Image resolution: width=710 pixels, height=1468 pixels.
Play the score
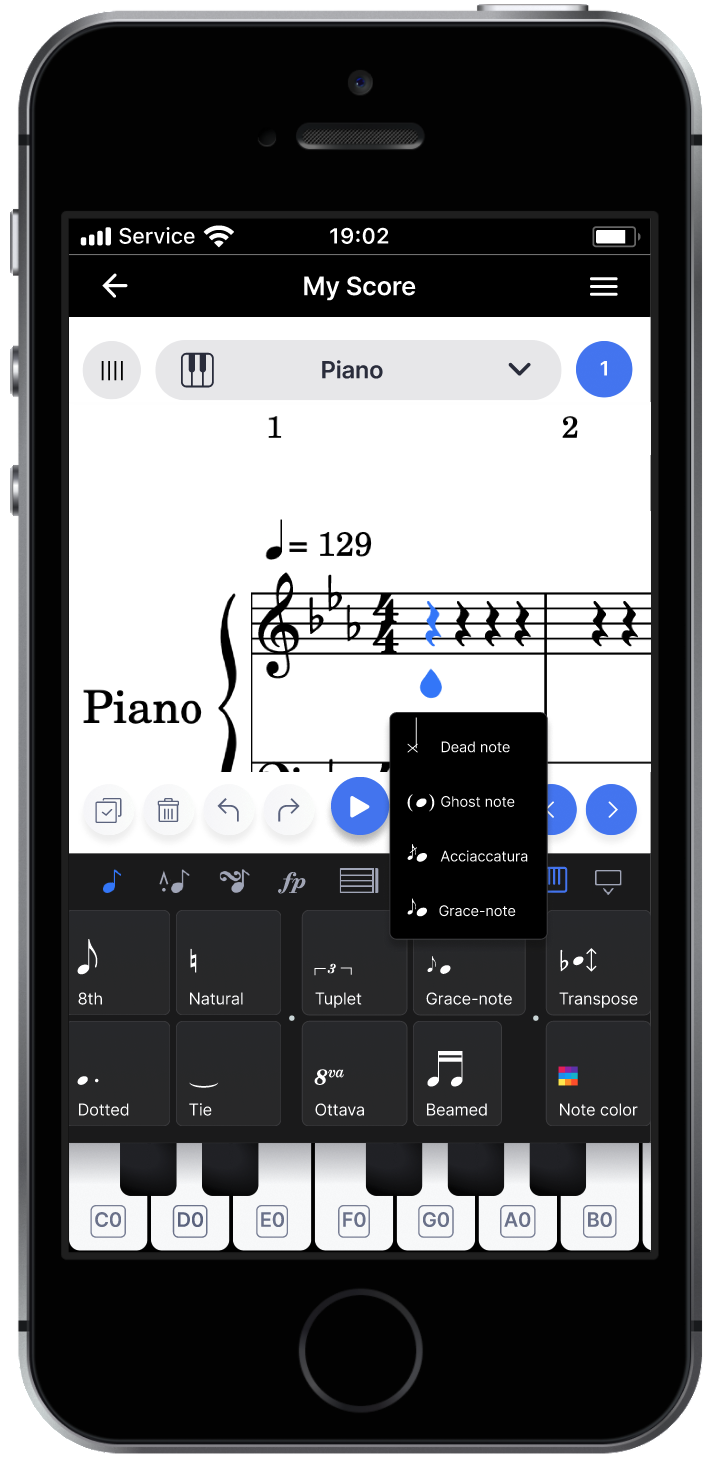(x=359, y=807)
